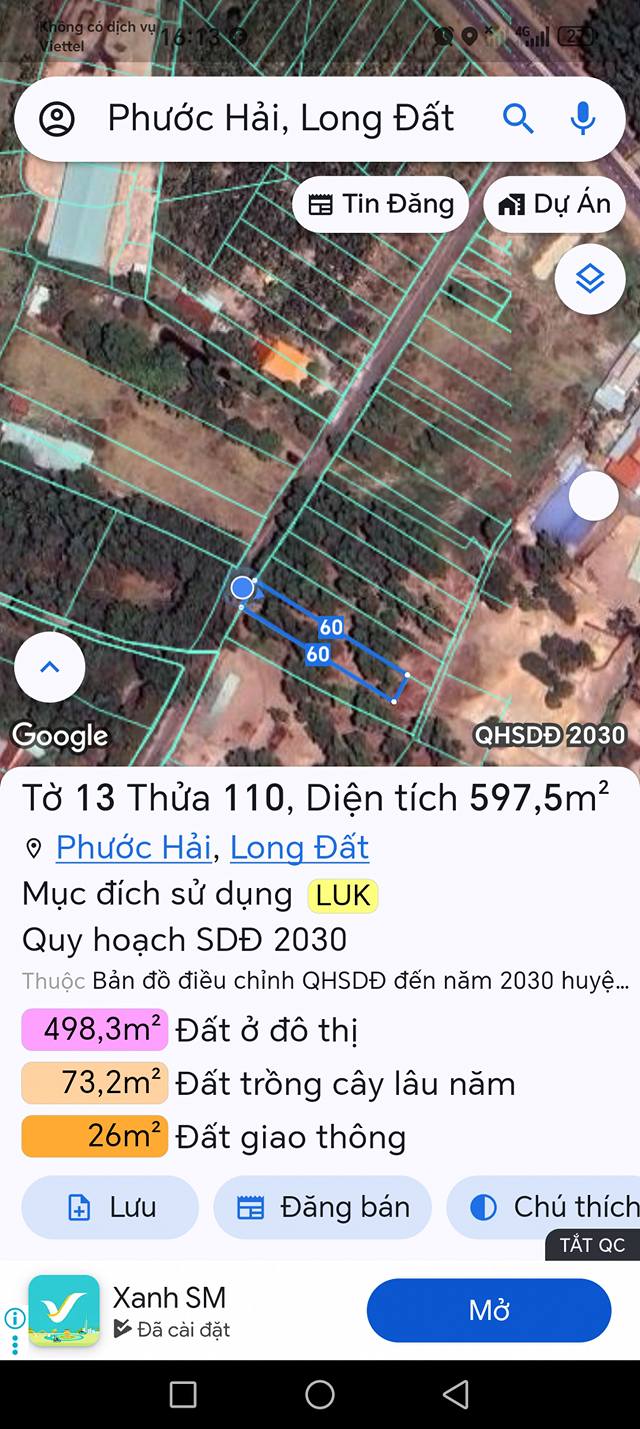
Task: Save this land parcel with Lưu
Action: tap(110, 1207)
